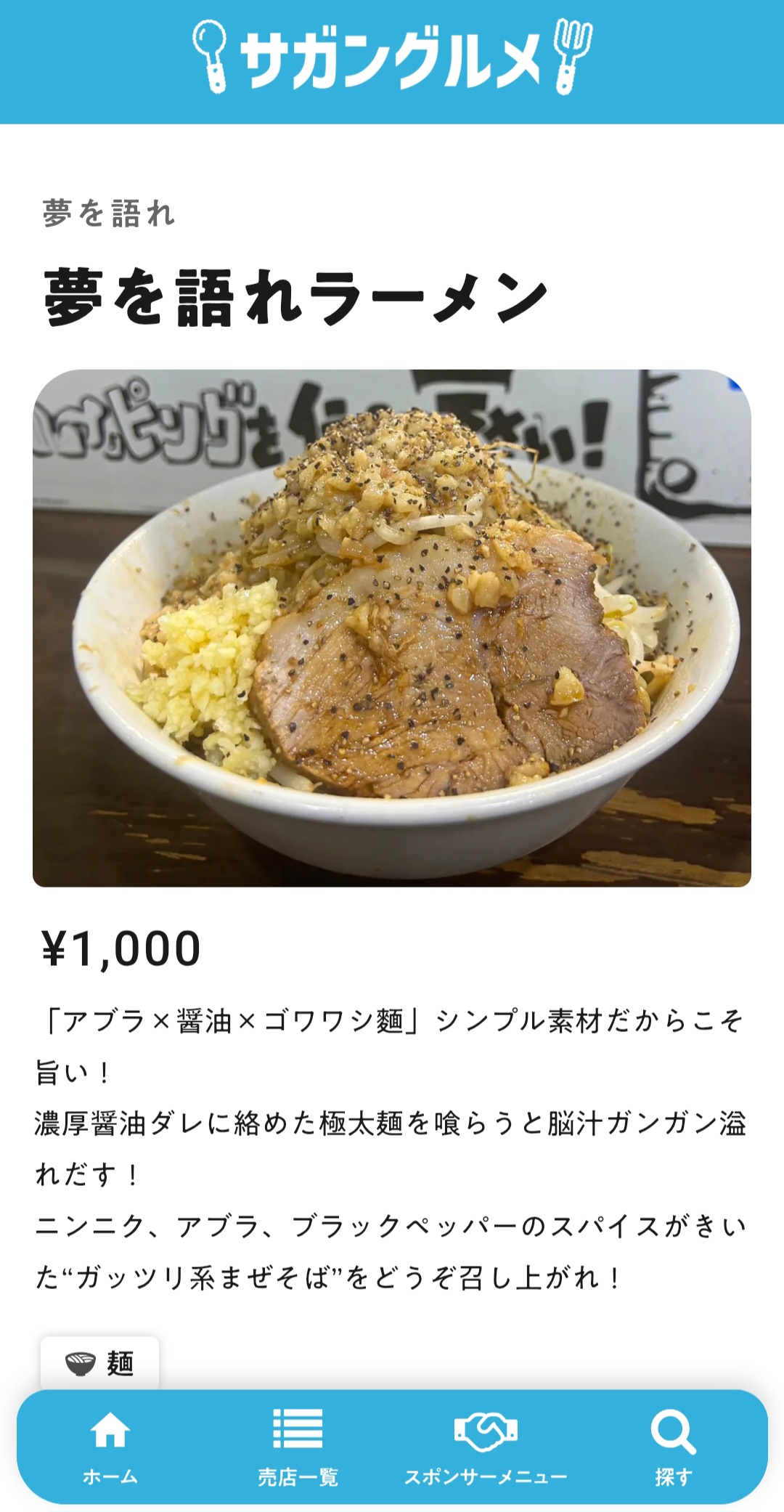
Task: View the 夢を語れラーメン photo
Action: [392, 628]
